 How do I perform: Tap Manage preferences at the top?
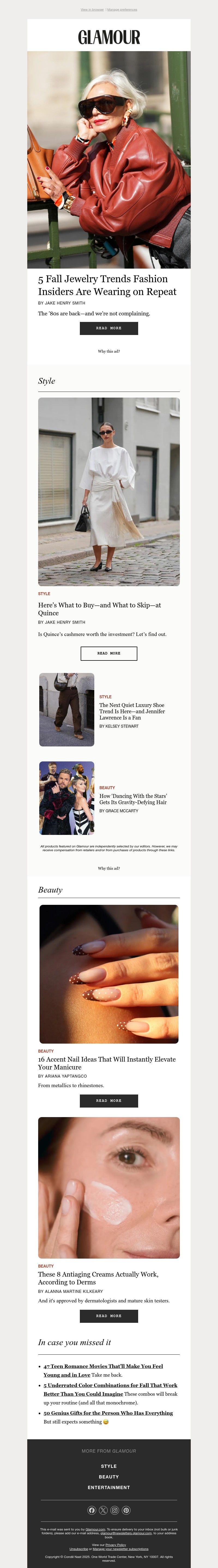pos(122,10)
